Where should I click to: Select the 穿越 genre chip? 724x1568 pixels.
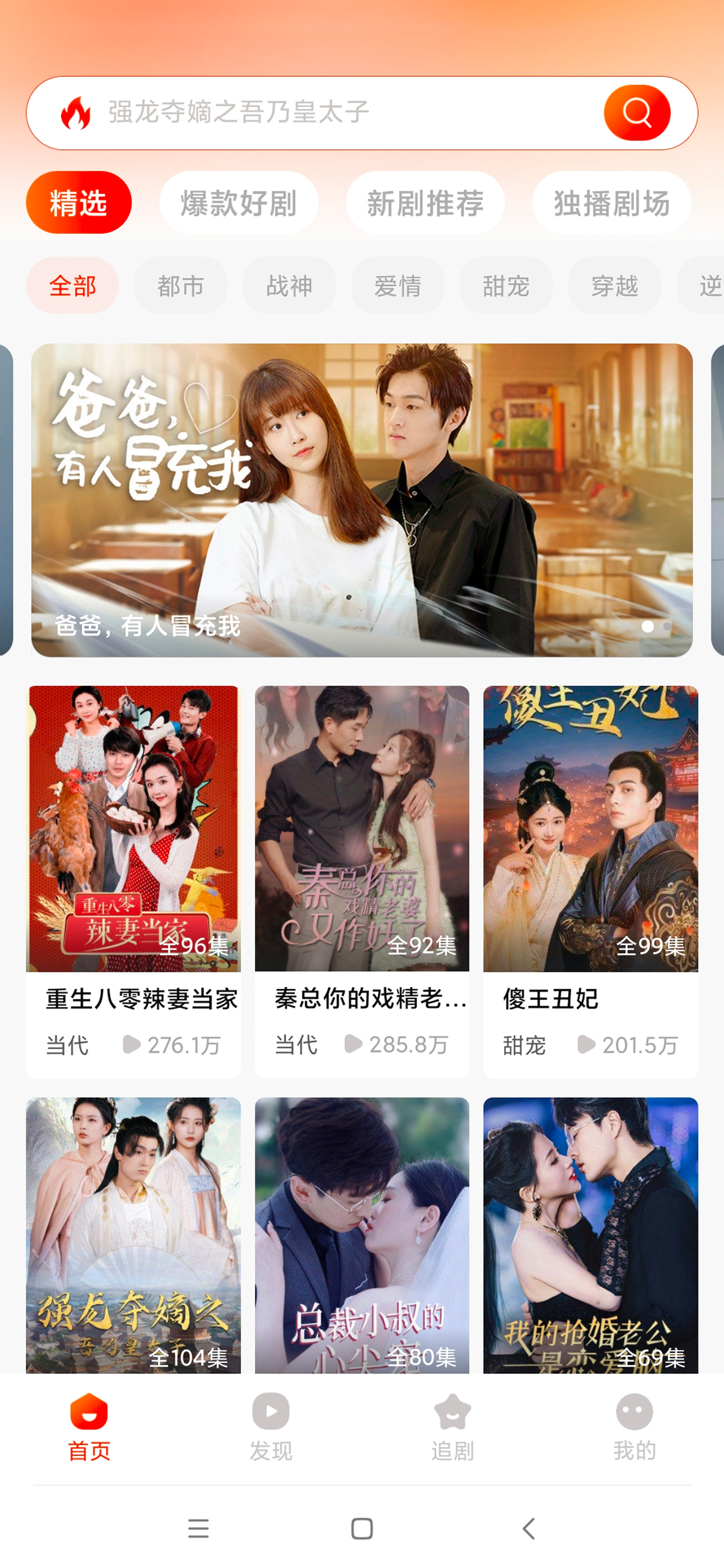click(x=614, y=285)
